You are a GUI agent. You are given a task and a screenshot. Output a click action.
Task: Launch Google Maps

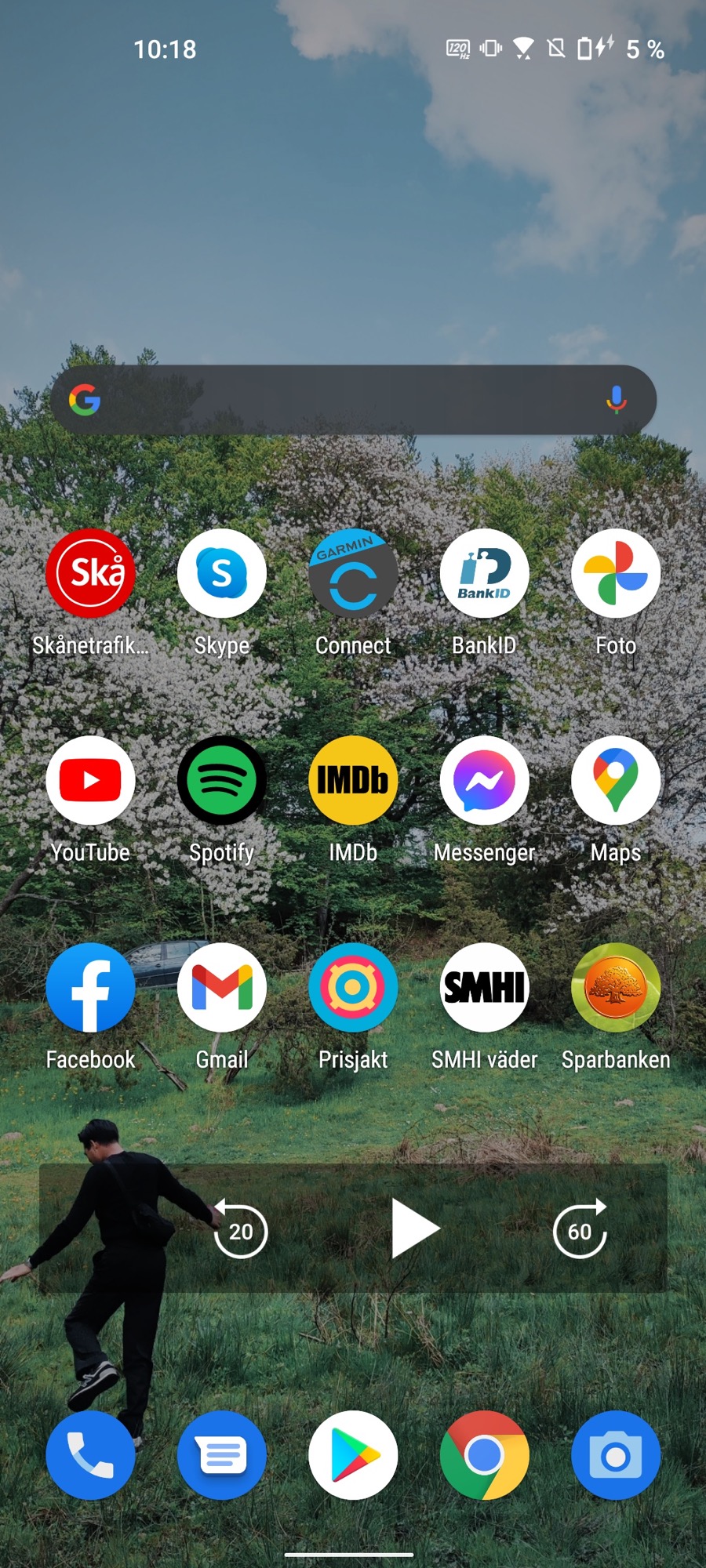tap(616, 780)
